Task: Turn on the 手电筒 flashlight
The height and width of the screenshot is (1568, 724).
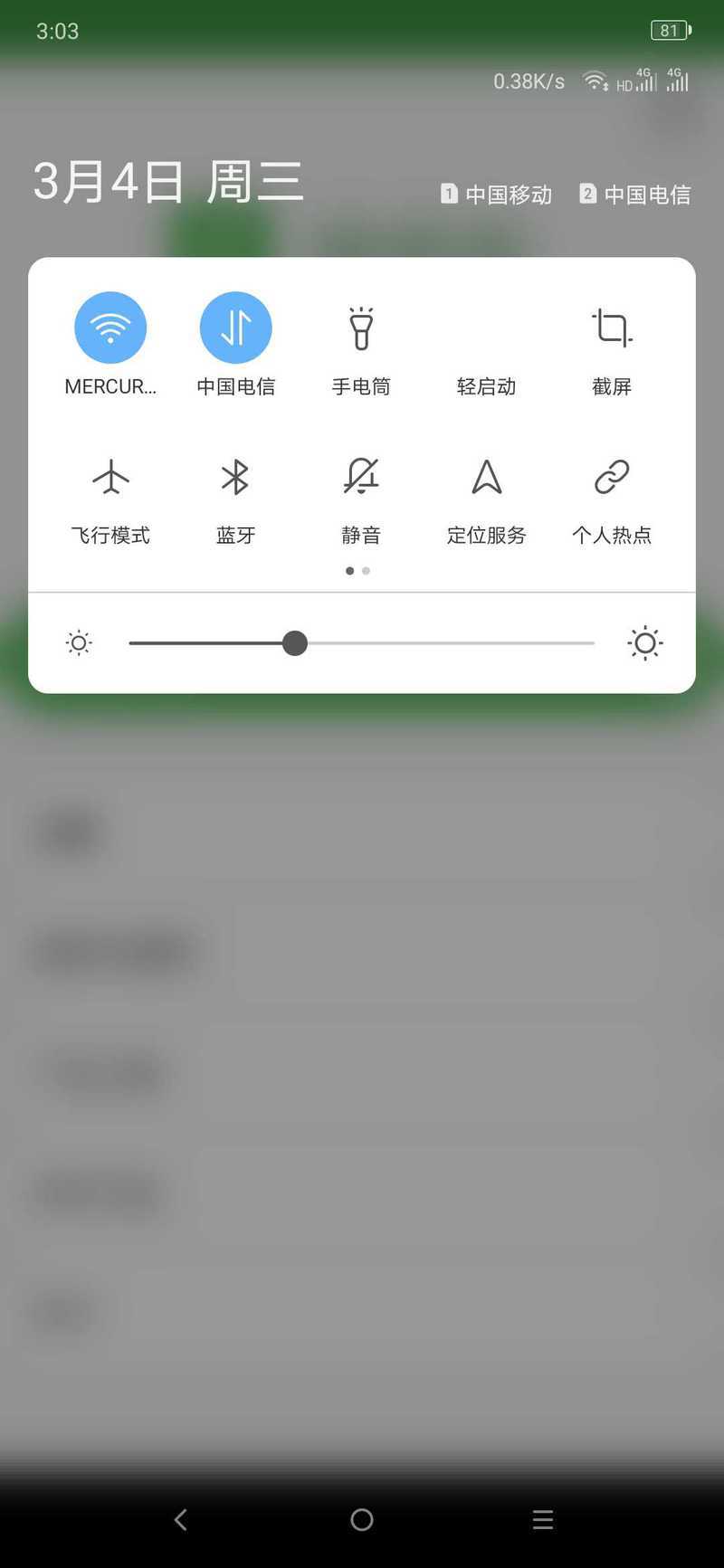Action: tap(361, 328)
